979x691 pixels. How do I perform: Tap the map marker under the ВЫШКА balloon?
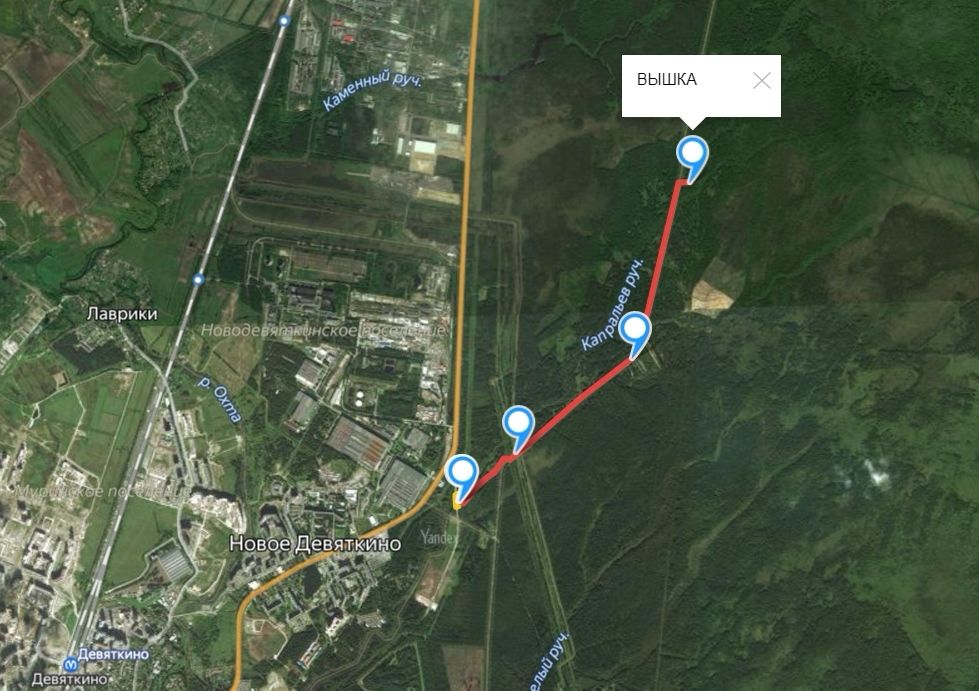pyautogui.click(x=692, y=155)
